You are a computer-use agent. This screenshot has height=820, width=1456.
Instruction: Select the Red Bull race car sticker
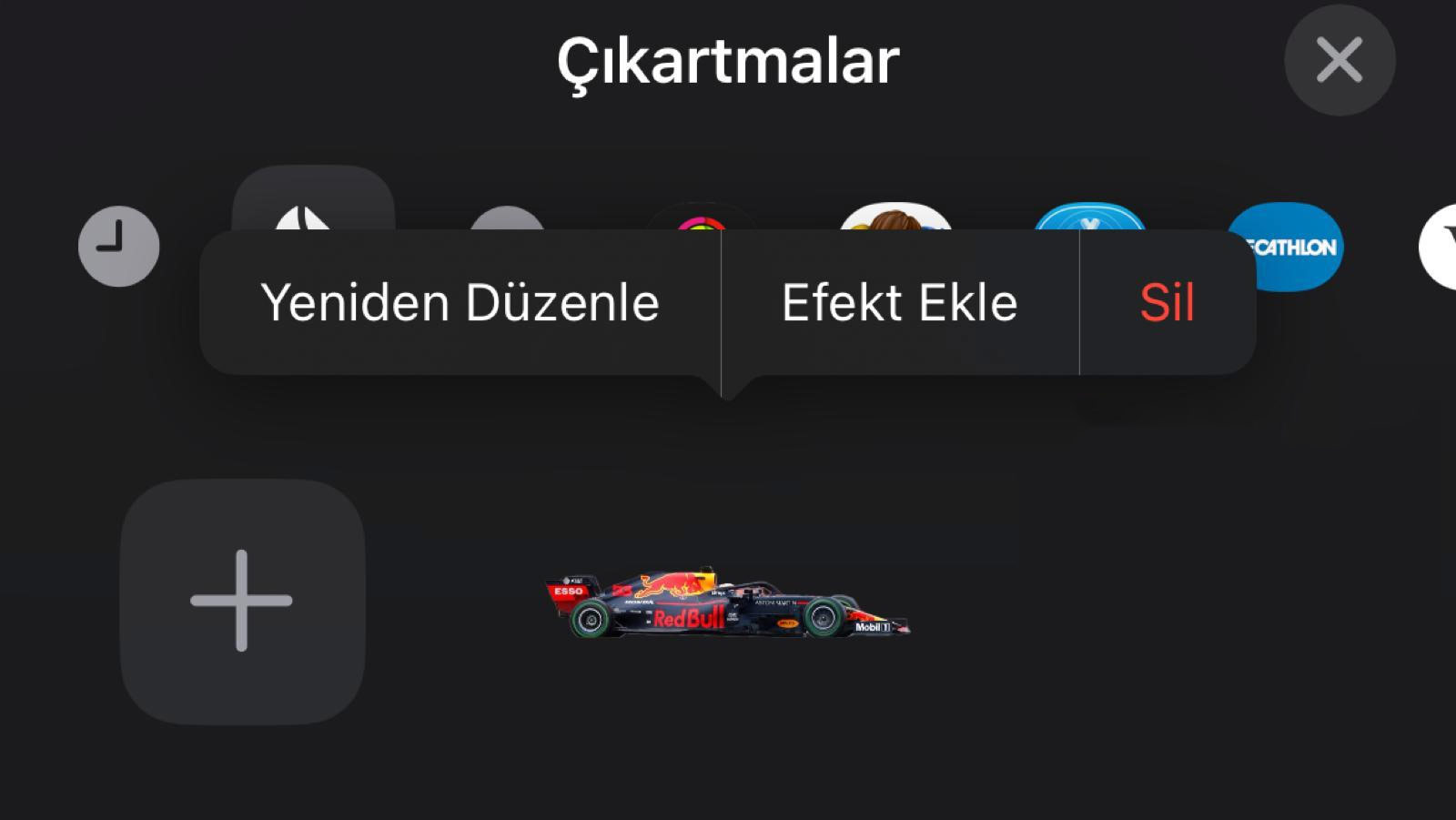pos(727,603)
